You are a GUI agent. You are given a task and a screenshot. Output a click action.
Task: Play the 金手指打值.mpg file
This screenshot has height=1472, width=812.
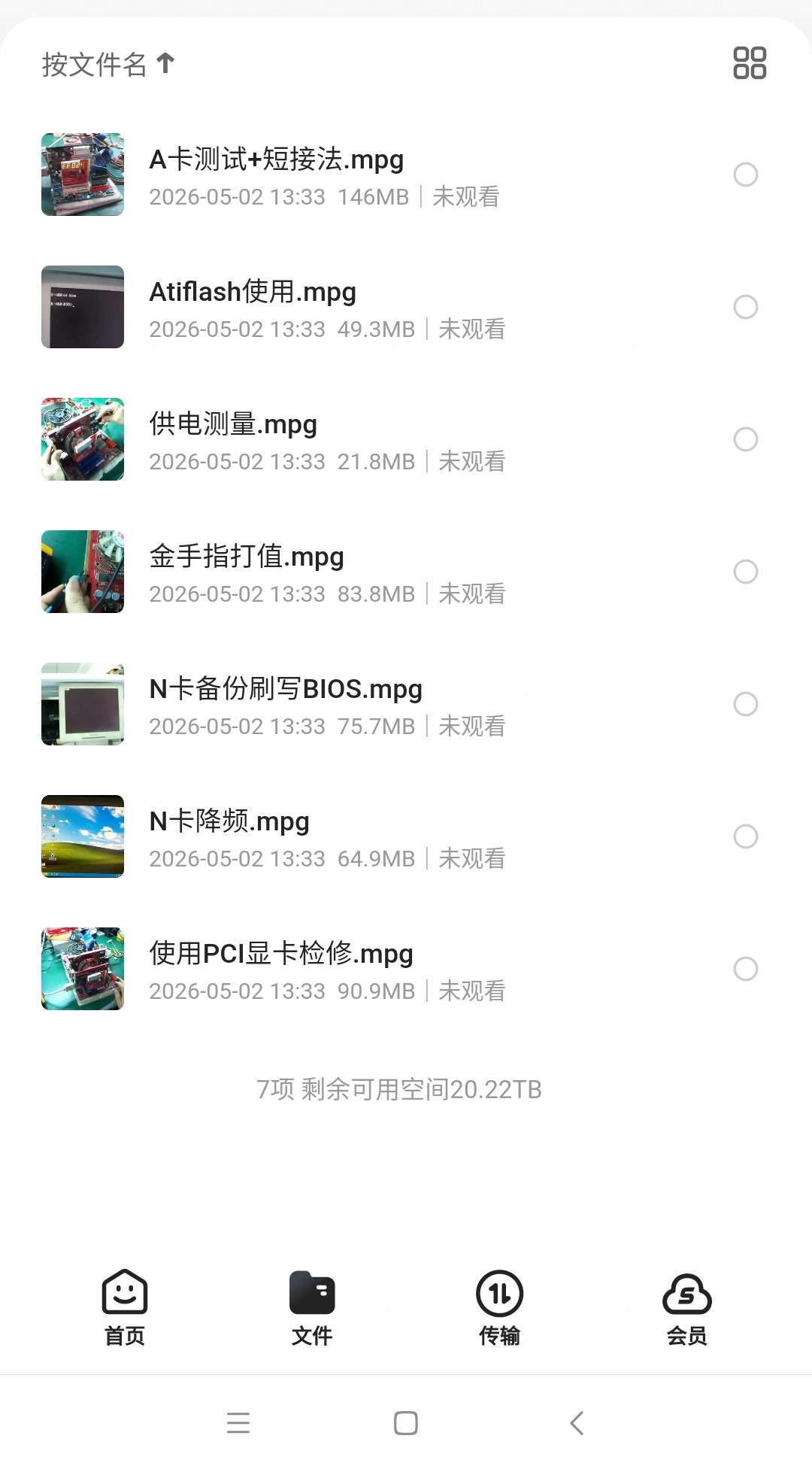pos(406,572)
